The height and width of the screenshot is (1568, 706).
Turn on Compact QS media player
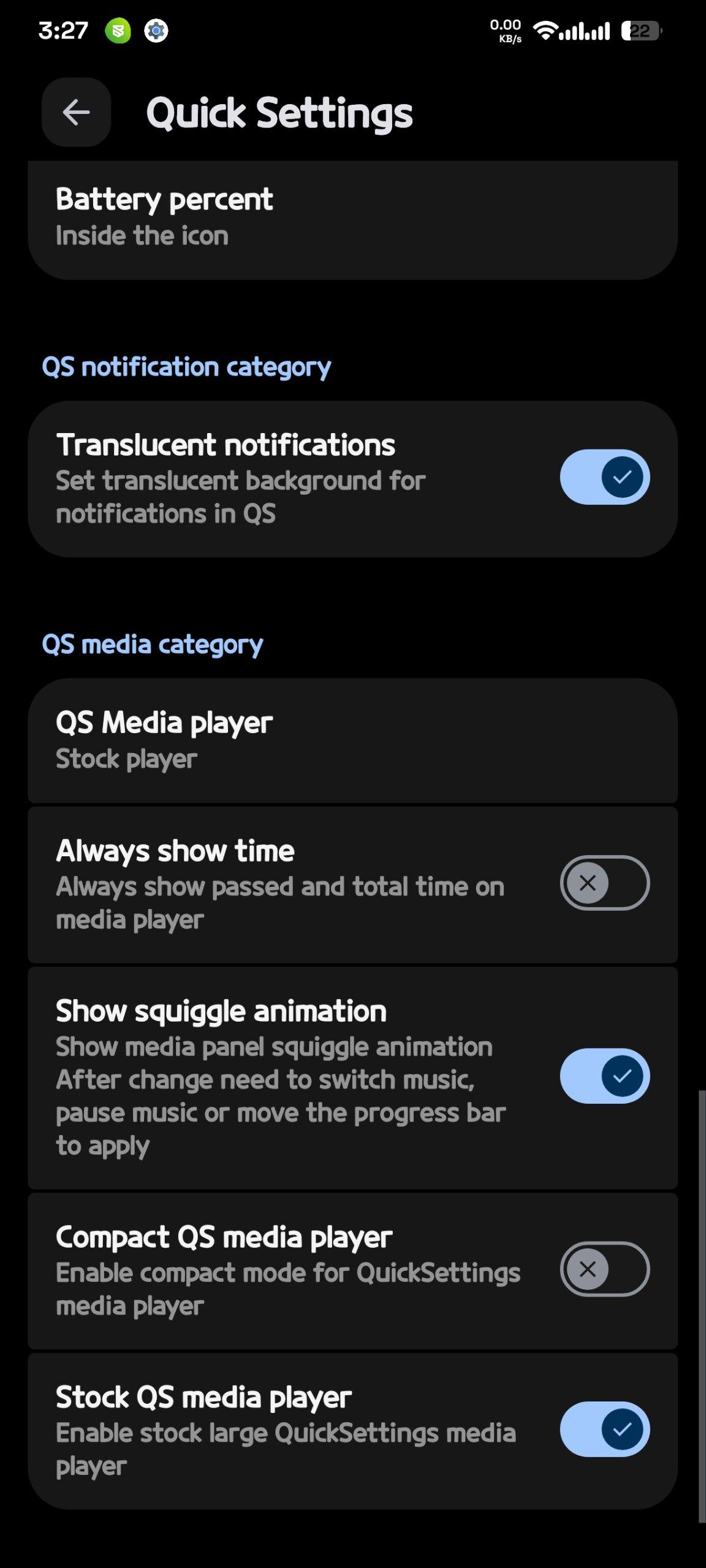604,1268
